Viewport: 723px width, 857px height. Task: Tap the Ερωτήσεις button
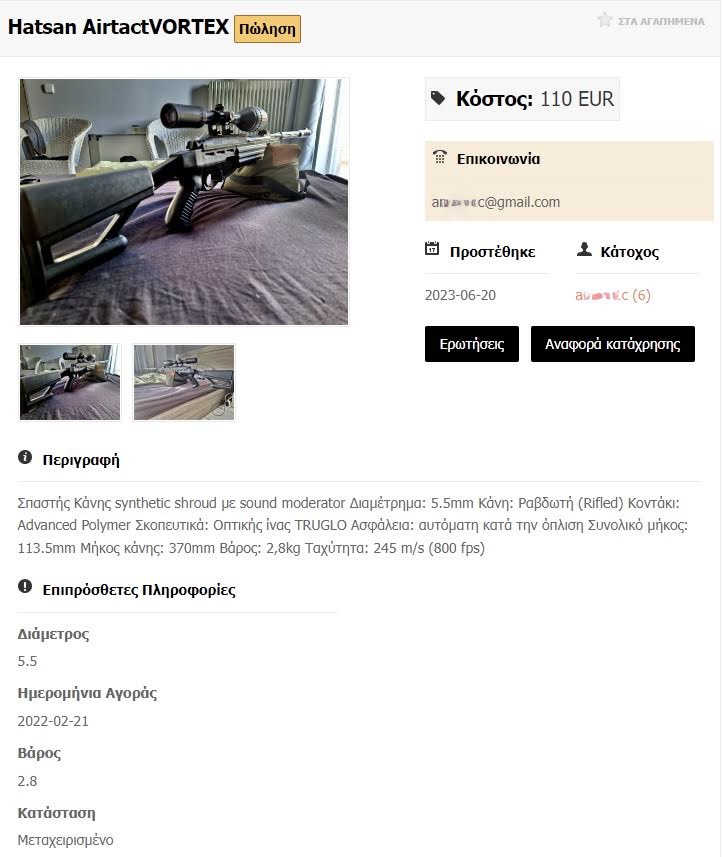coord(472,344)
